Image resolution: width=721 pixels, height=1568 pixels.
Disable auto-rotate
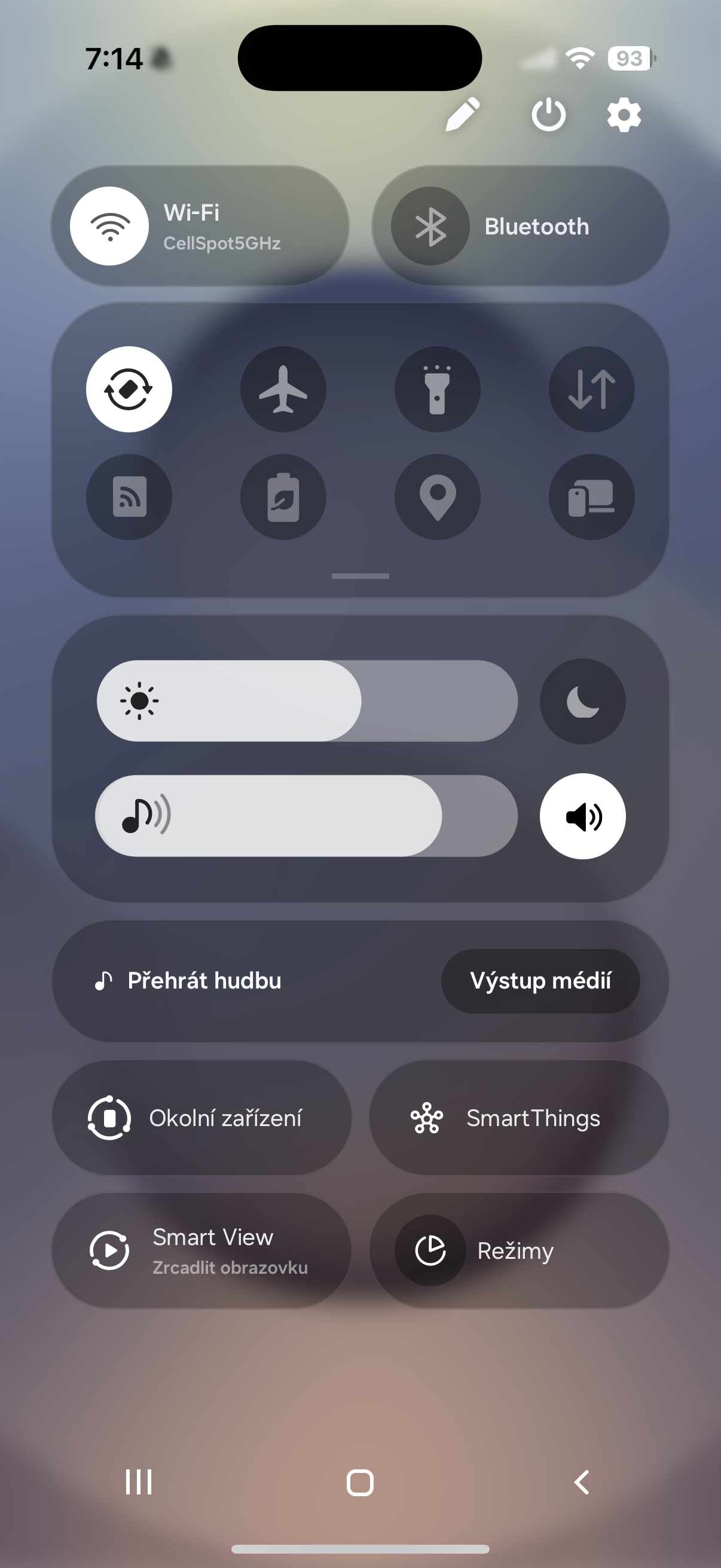pos(129,389)
